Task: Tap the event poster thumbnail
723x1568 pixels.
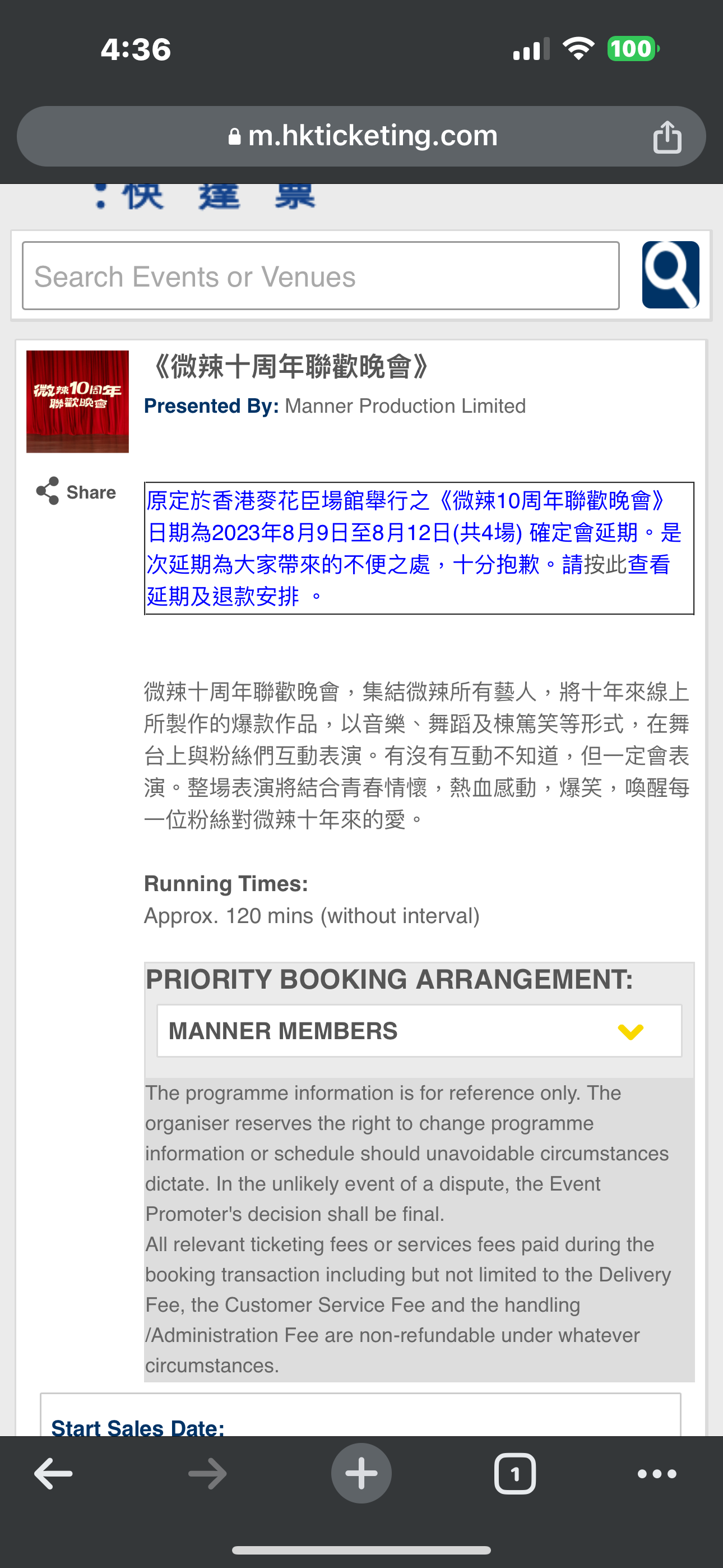Action: 77,401
